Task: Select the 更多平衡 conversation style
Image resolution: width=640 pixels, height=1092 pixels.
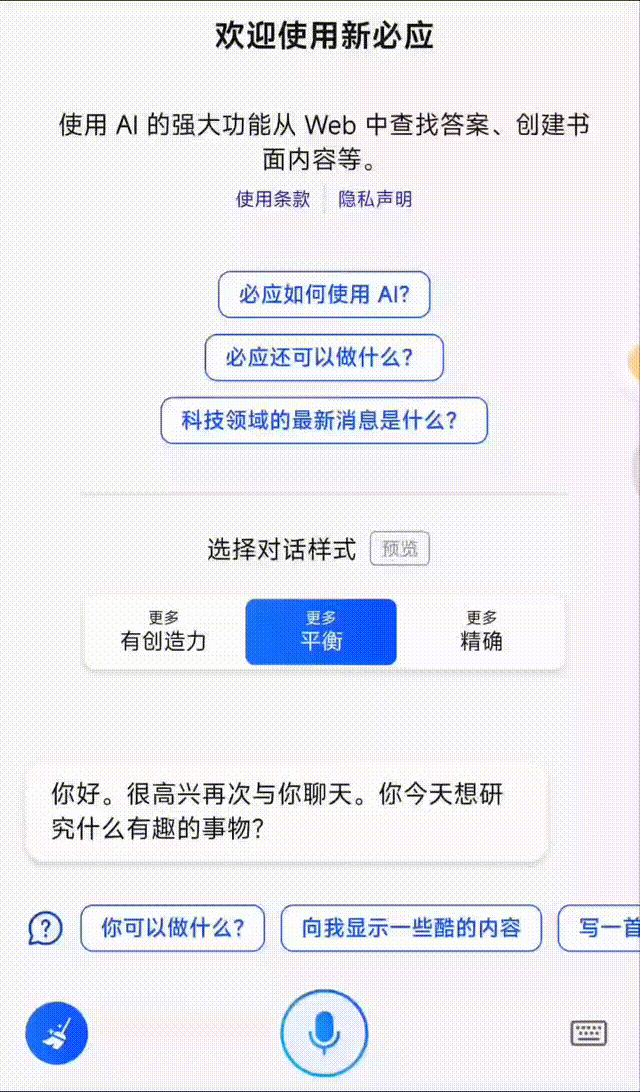Action: [x=321, y=632]
